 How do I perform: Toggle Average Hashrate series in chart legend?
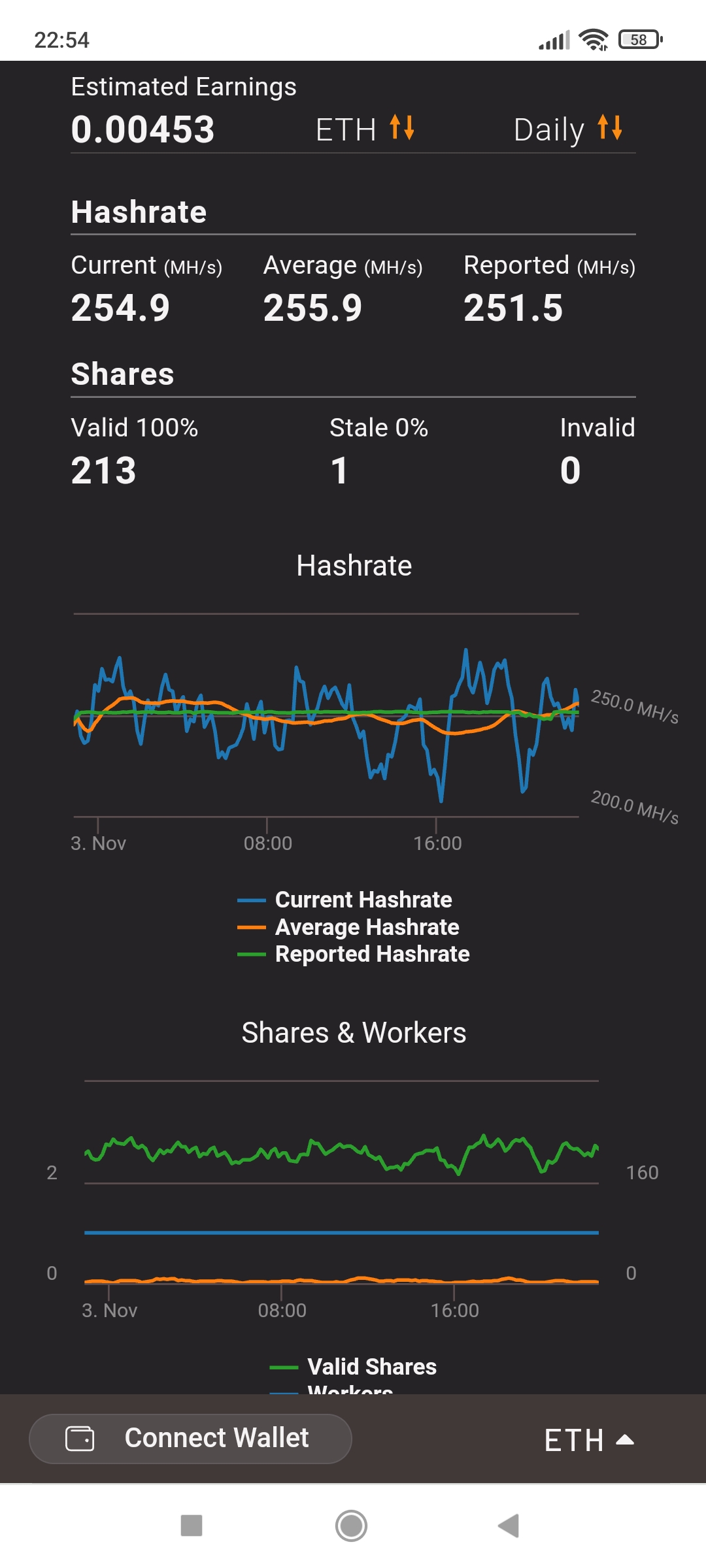click(348, 927)
